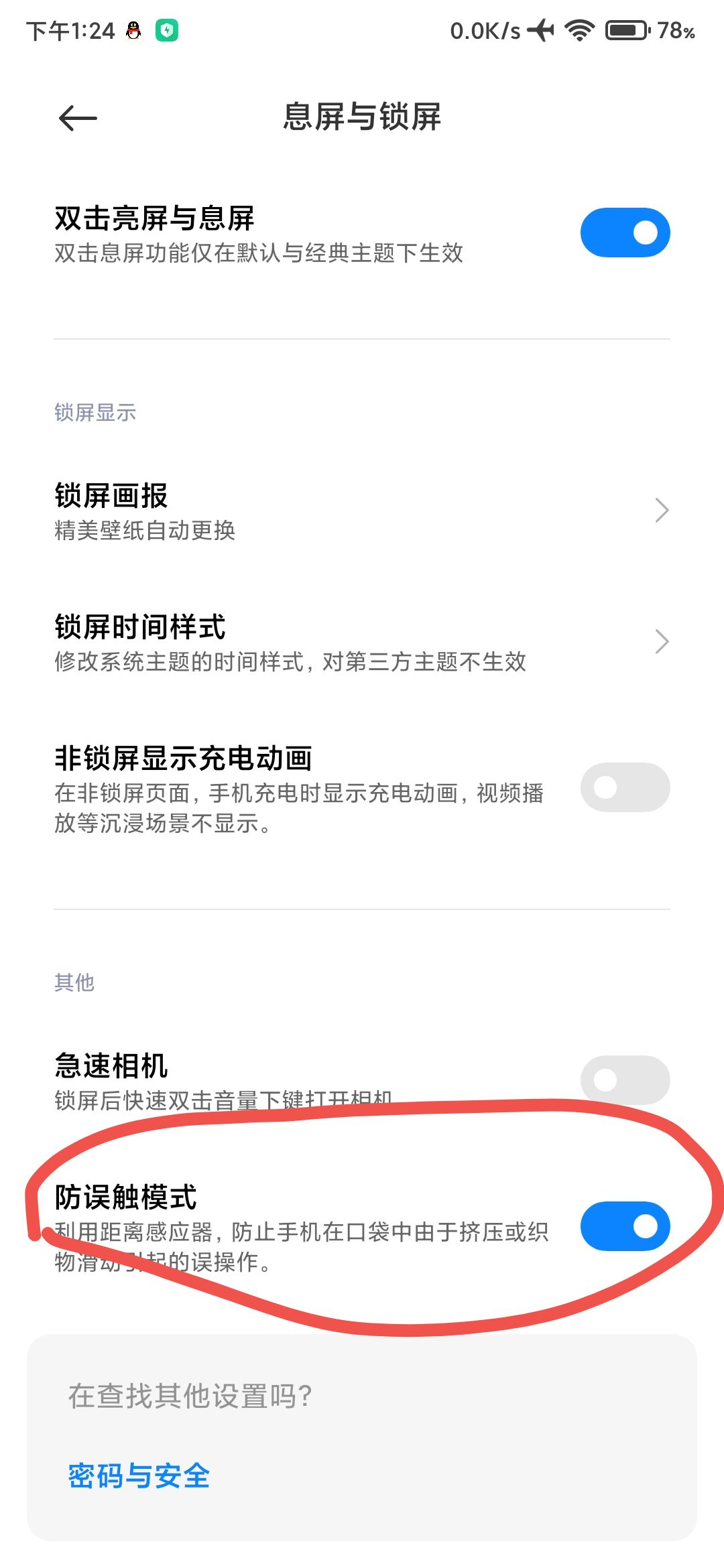Open 锁屏画报 settings

(362, 511)
